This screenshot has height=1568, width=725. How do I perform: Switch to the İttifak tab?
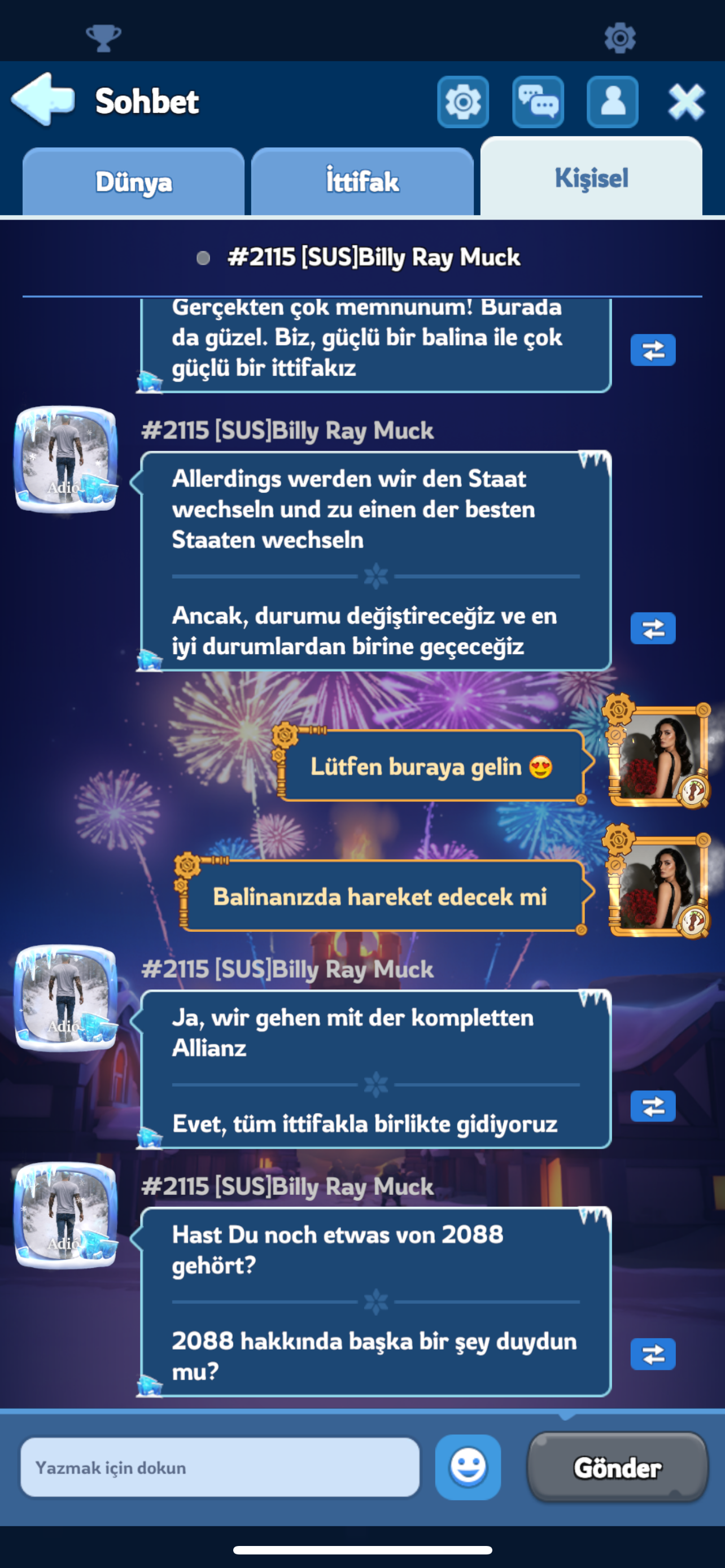[362, 181]
